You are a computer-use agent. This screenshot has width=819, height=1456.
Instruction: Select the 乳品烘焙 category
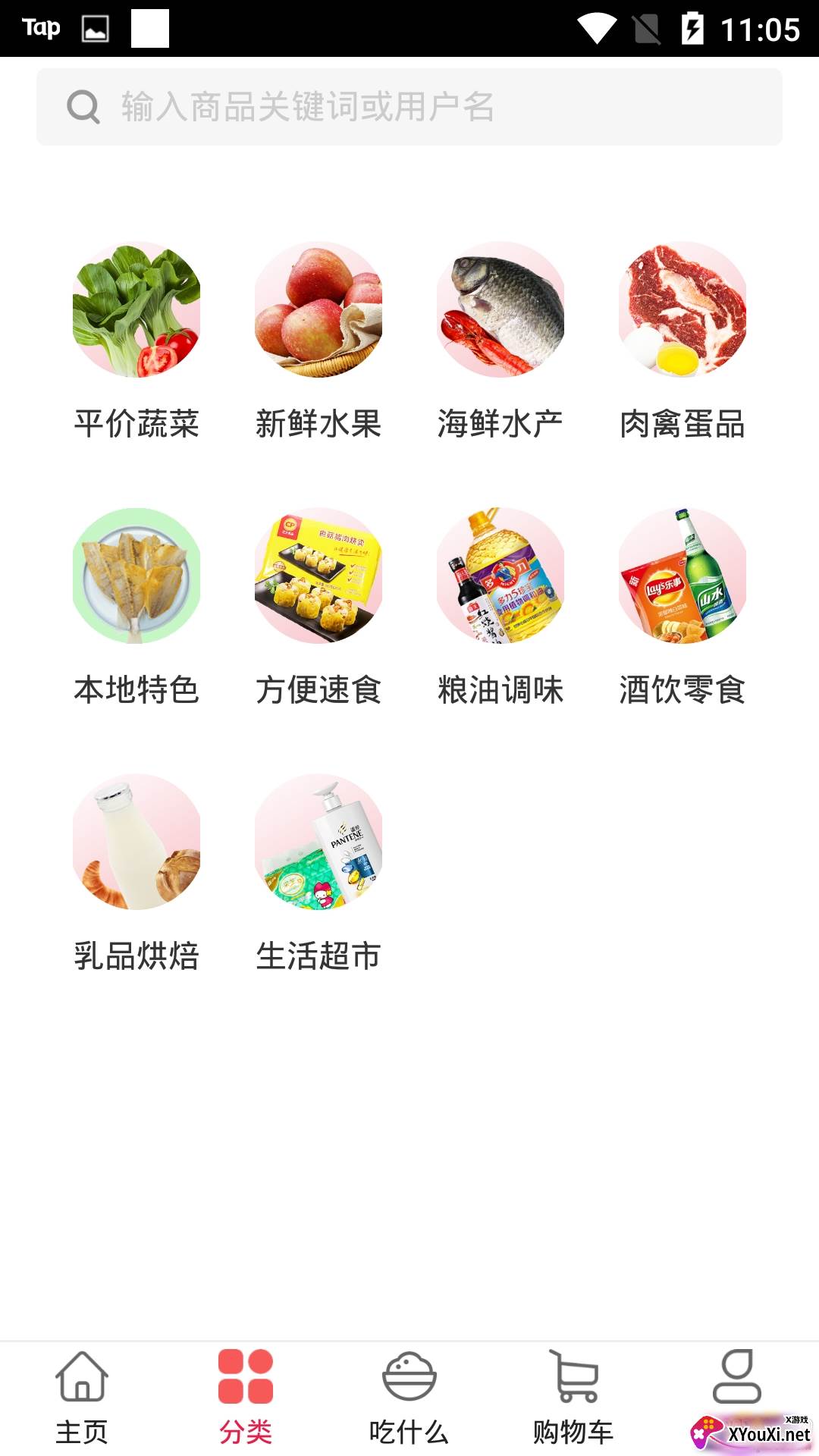pyautogui.click(x=136, y=874)
